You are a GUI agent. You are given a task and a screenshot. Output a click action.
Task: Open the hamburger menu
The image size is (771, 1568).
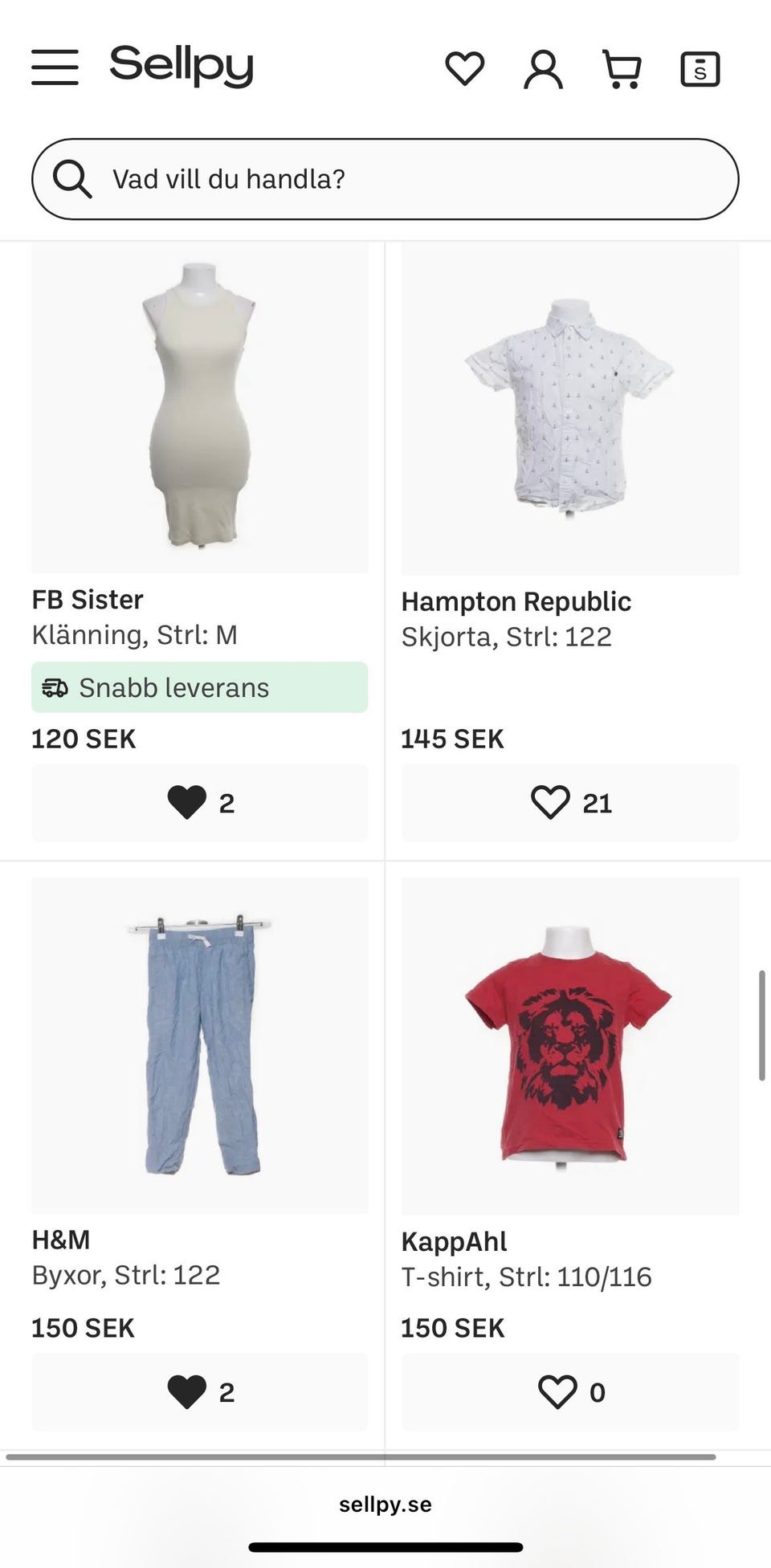(x=55, y=67)
